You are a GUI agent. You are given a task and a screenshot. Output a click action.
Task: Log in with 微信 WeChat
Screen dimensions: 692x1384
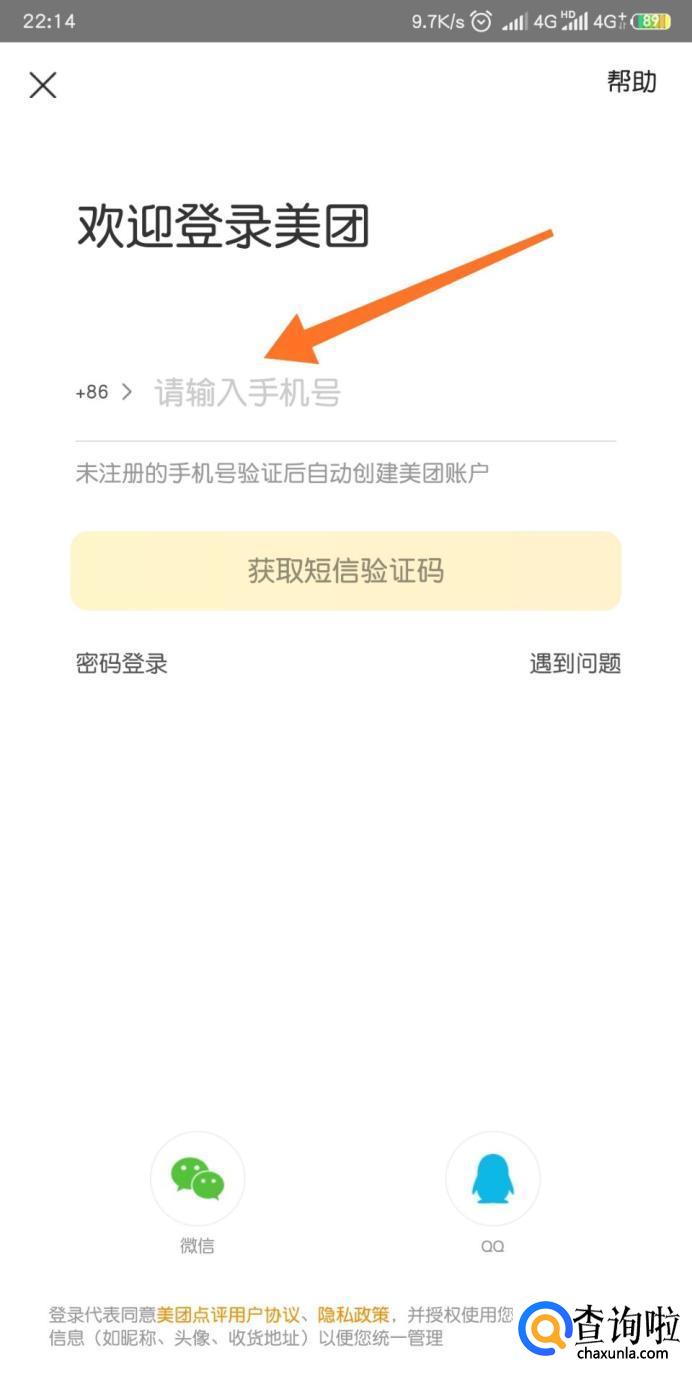(197, 1179)
